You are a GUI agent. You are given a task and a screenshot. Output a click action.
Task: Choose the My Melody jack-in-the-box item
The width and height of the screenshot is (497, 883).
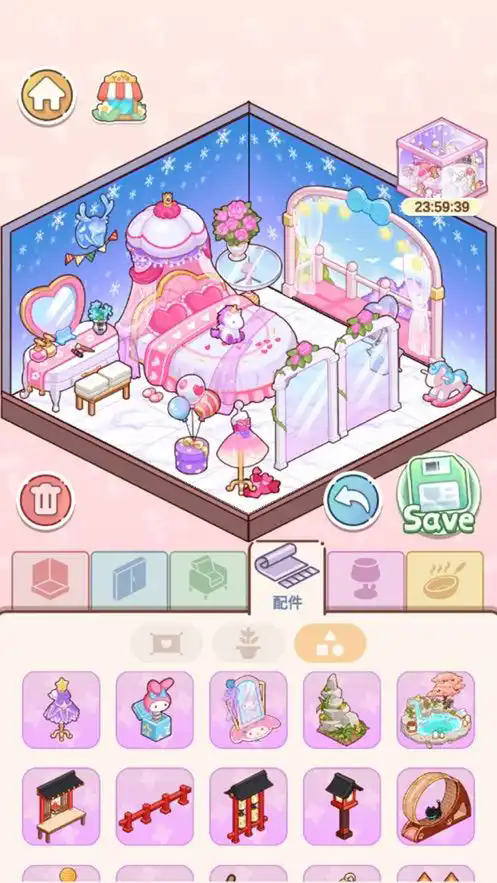[x=155, y=710]
